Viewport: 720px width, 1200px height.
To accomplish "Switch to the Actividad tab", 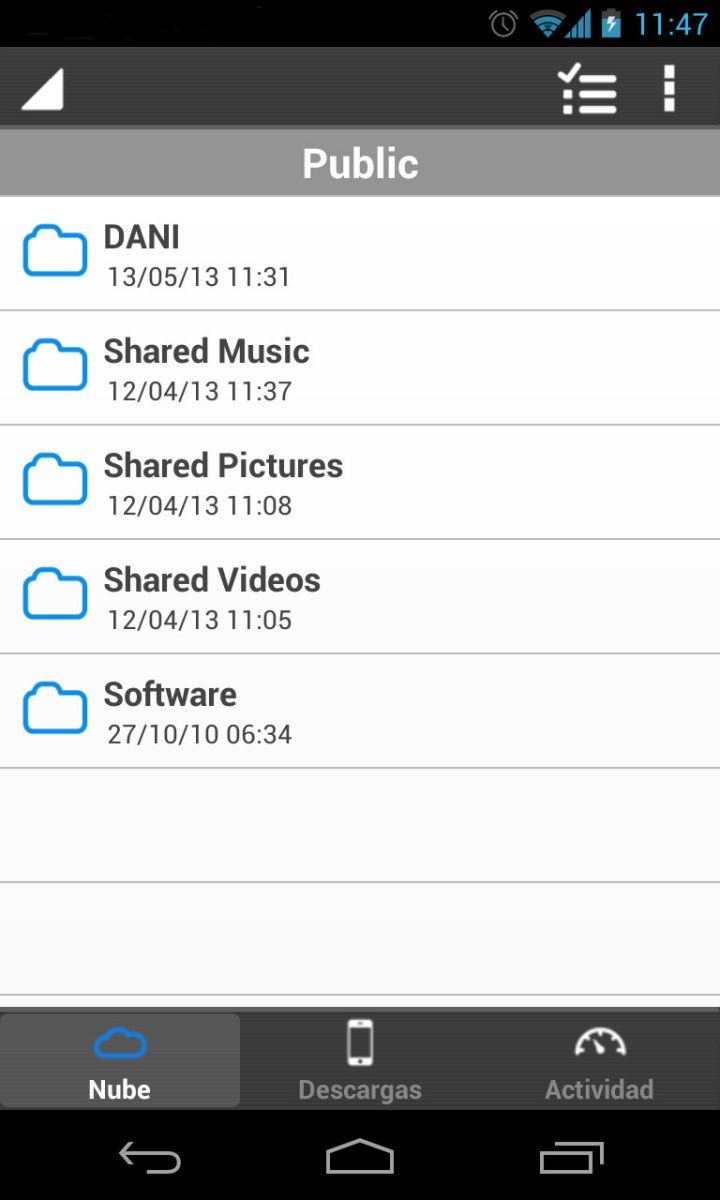I will click(599, 1060).
